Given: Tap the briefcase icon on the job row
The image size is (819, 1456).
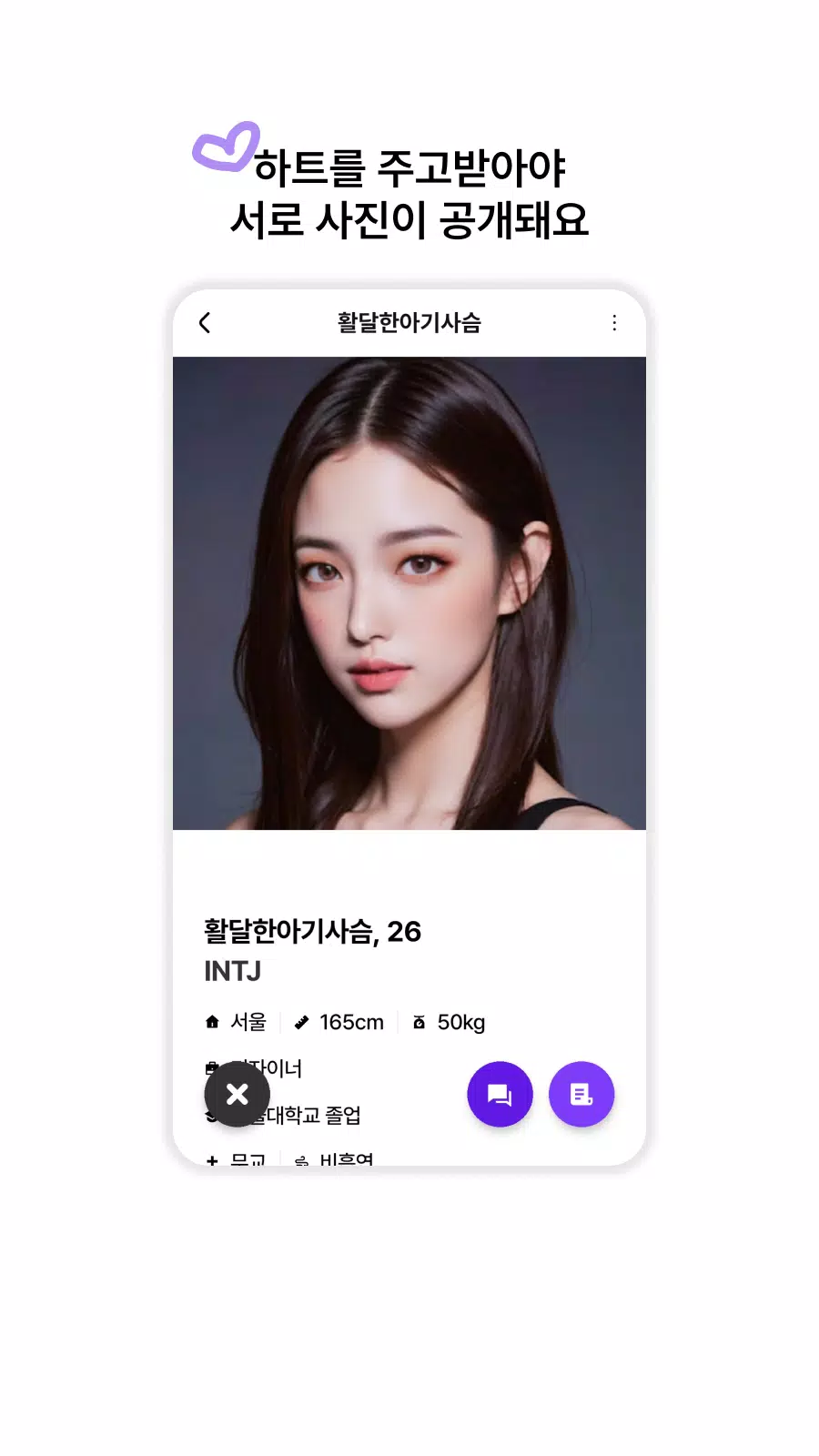Looking at the screenshot, I should click(211, 1068).
